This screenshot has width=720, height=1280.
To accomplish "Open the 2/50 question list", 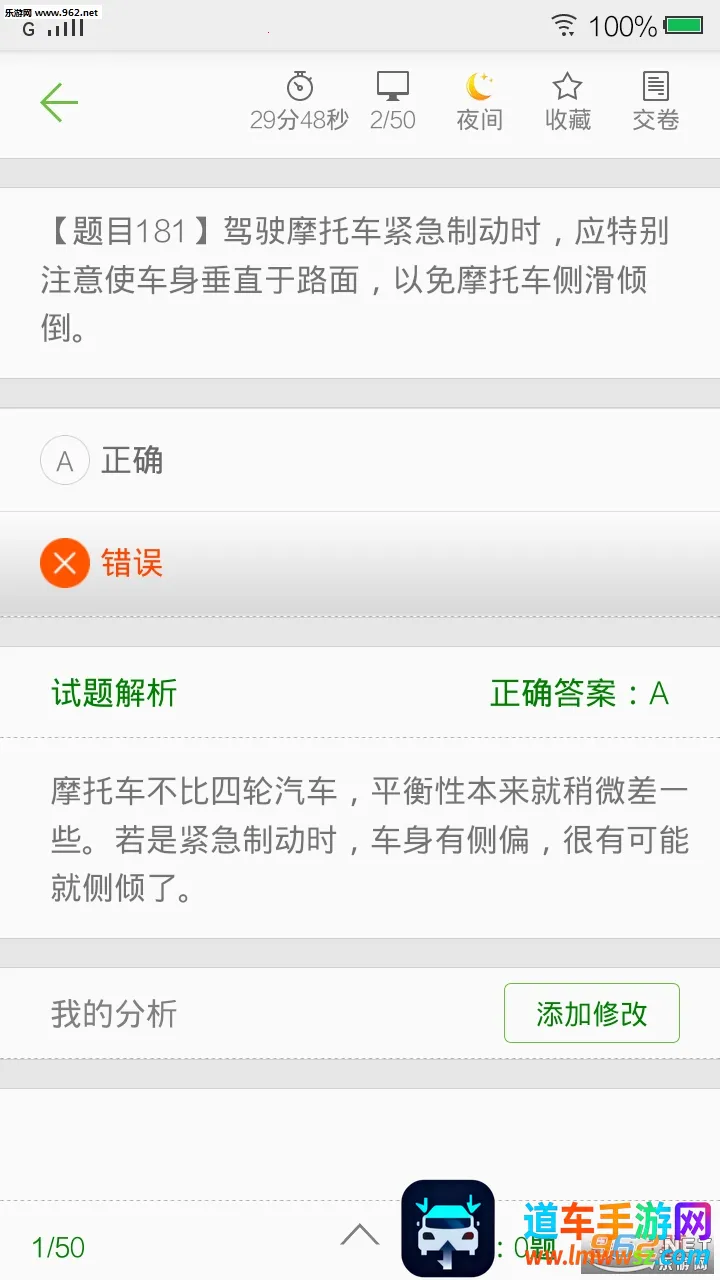I will (392, 102).
